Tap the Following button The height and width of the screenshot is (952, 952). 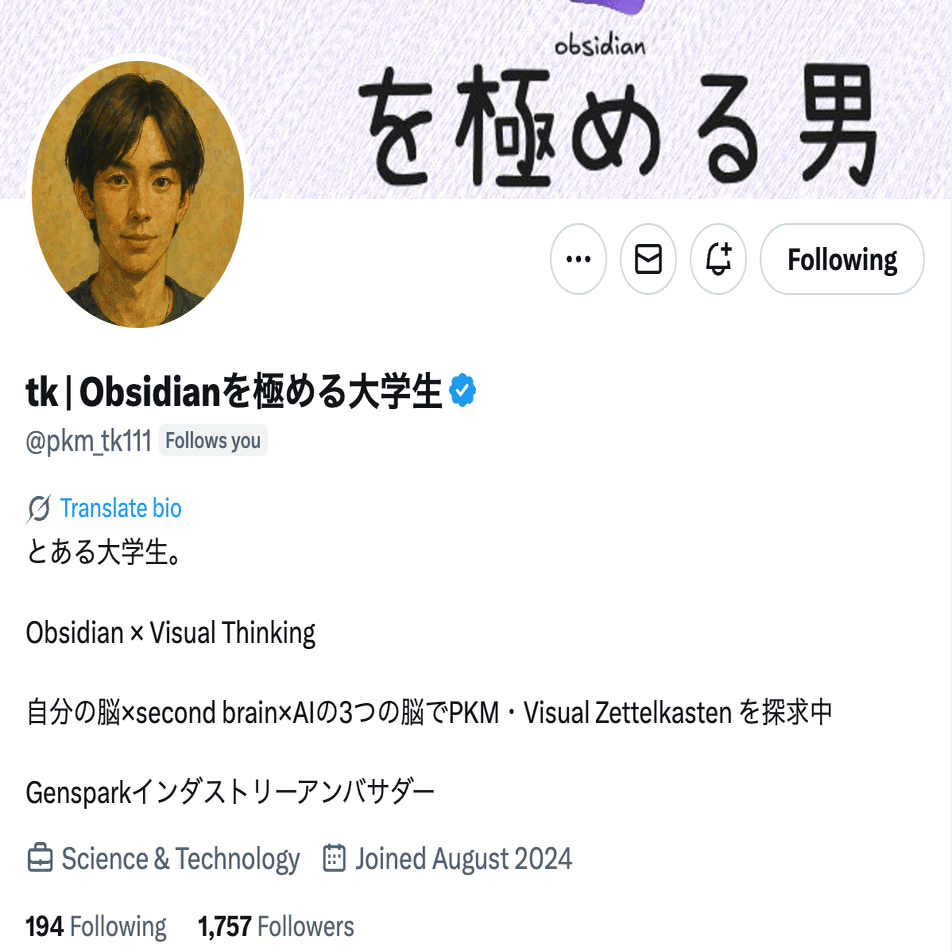pyautogui.click(x=842, y=260)
